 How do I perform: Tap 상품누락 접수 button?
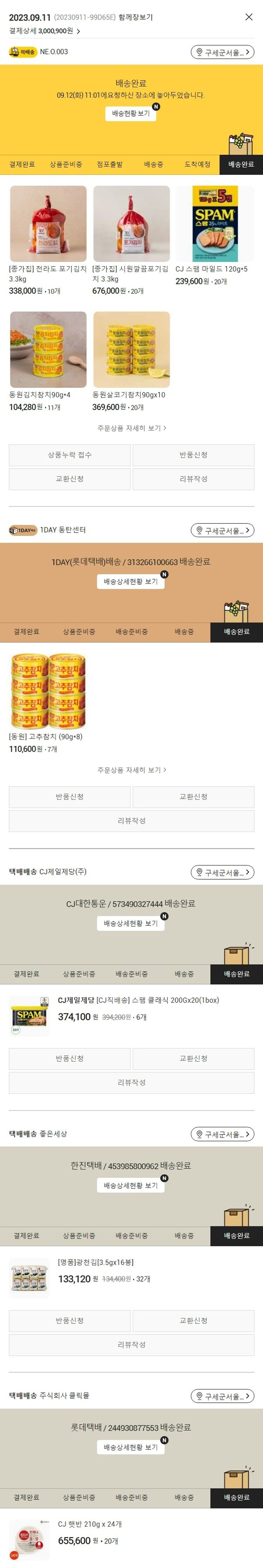69,455
